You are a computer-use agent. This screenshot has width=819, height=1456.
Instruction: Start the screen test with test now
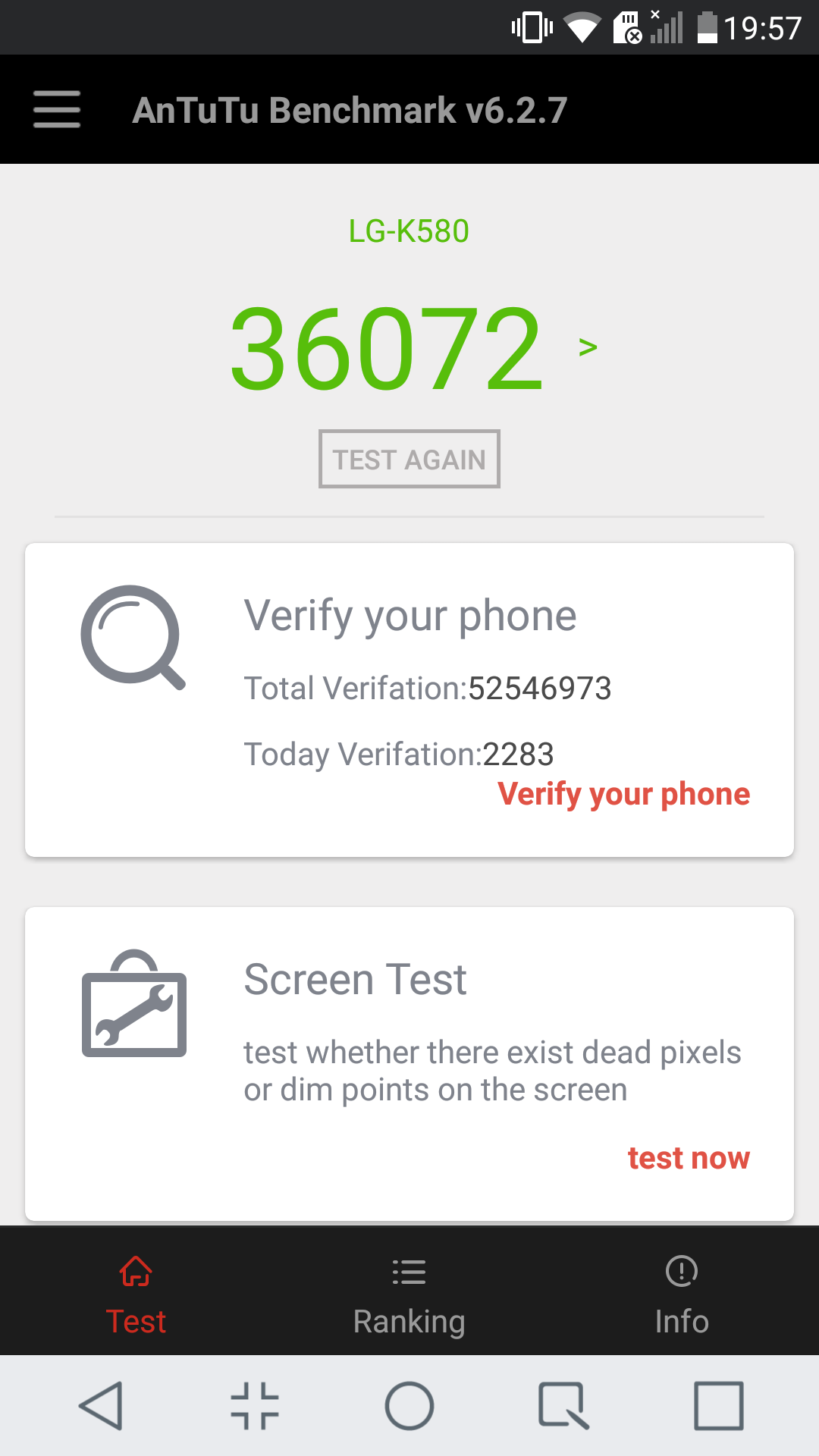coord(689,1158)
